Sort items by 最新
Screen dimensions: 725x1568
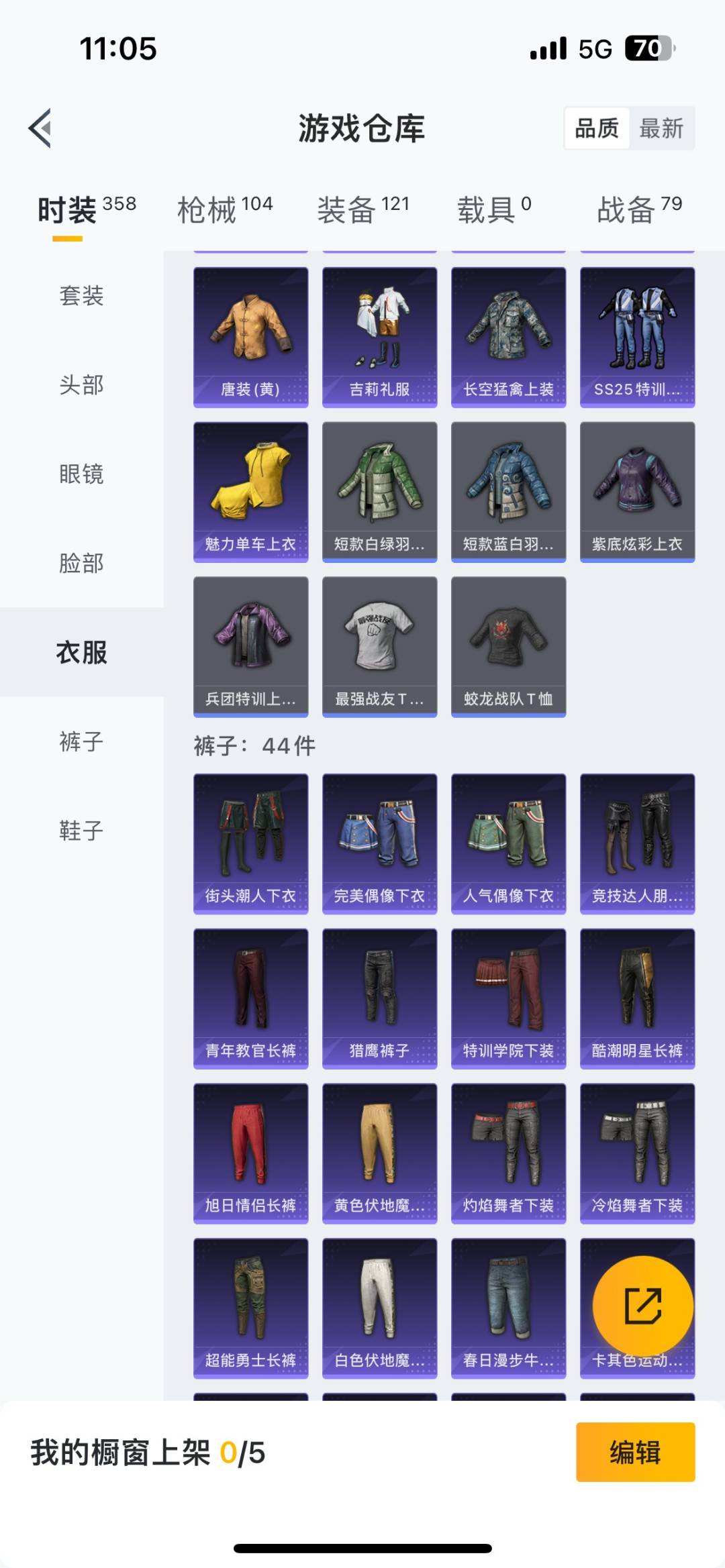pyautogui.click(x=661, y=127)
